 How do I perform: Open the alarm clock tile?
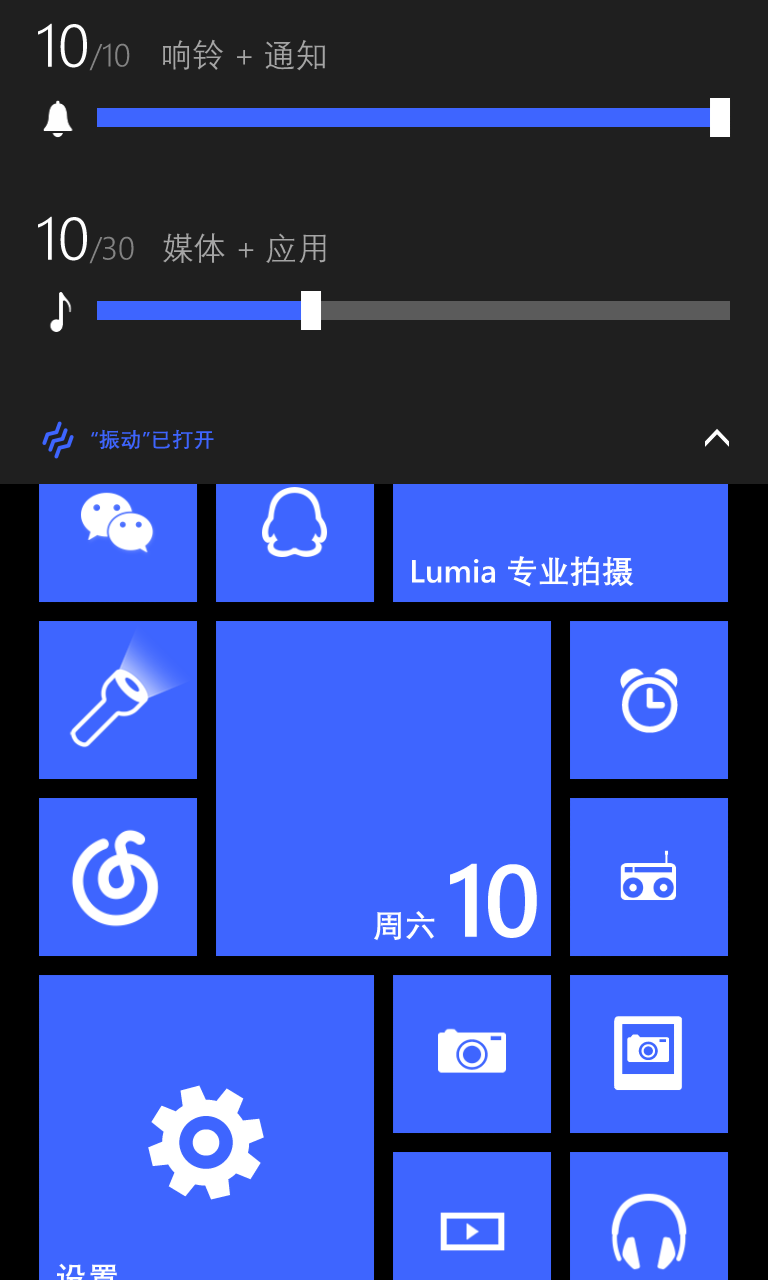(x=649, y=700)
